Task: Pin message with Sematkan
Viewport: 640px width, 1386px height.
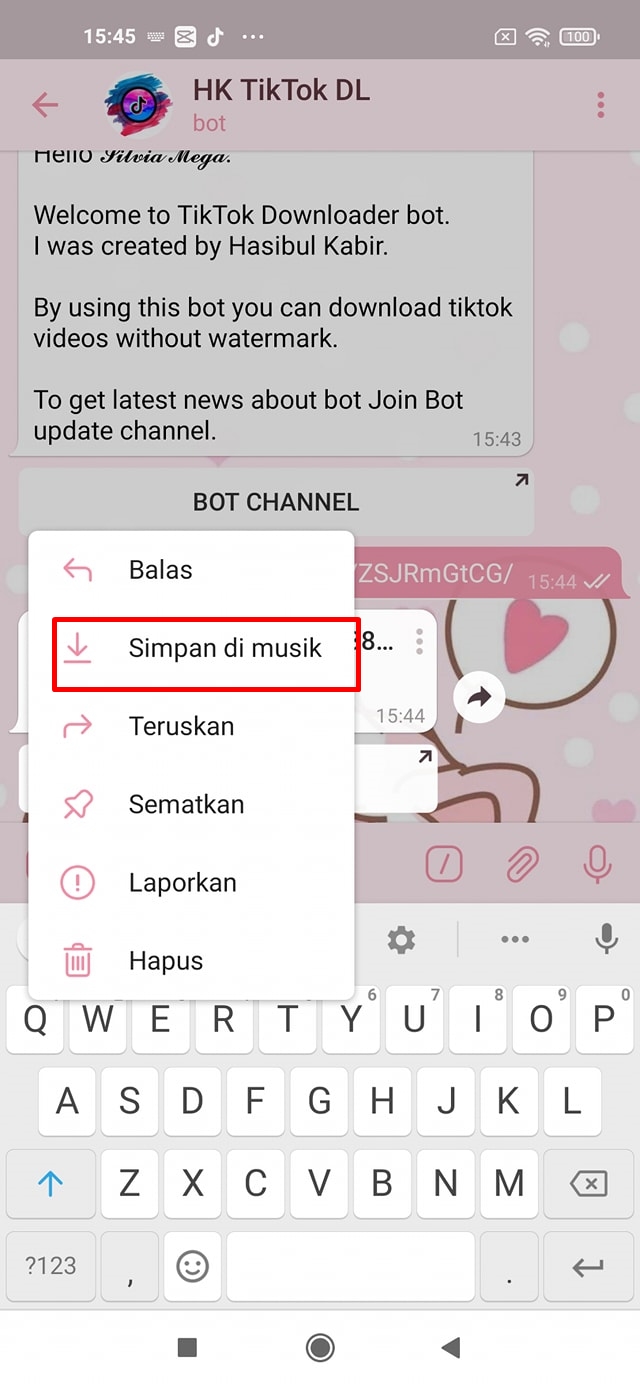Action: [185, 804]
